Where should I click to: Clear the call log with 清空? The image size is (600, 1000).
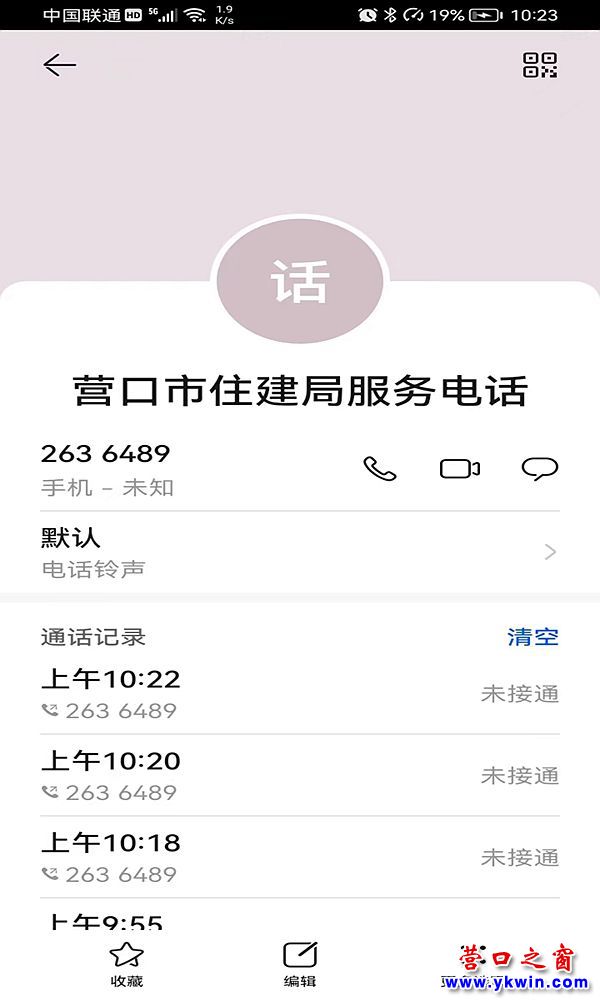pyautogui.click(x=533, y=637)
